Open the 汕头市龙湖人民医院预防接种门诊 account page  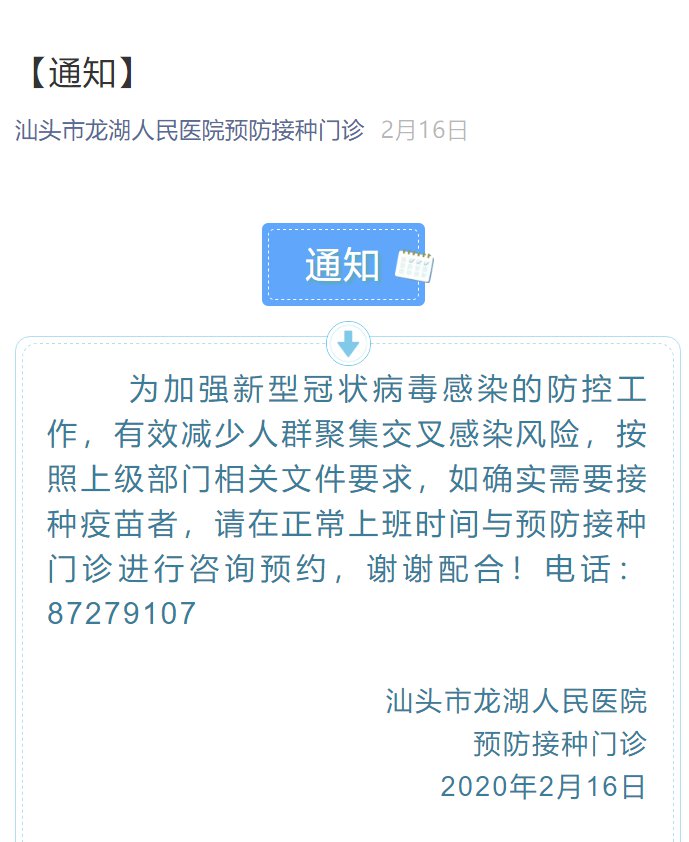[x=190, y=130]
